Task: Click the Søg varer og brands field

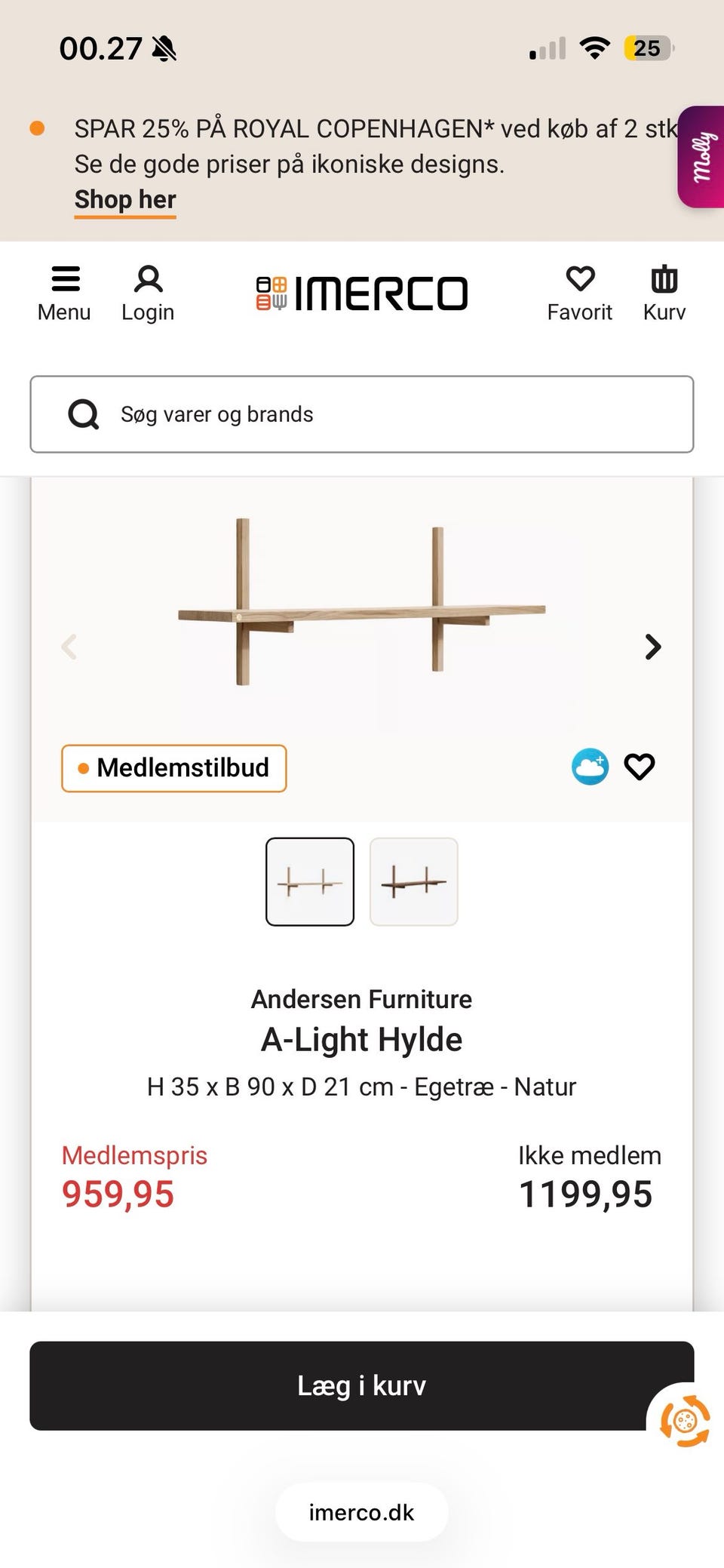Action: pyautogui.click(x=362, y=414)
